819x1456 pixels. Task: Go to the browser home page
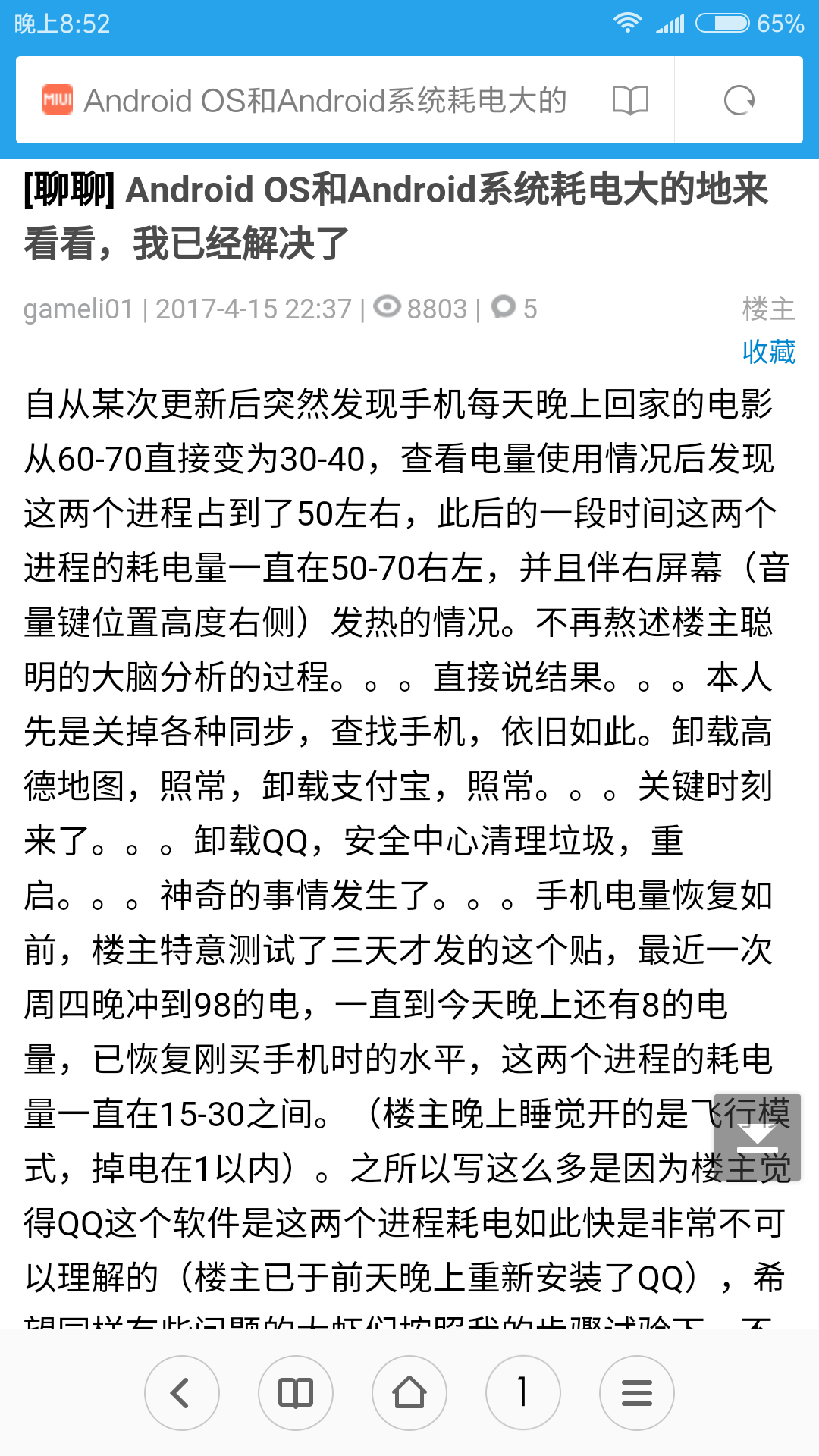click(x=409, y=1393)
